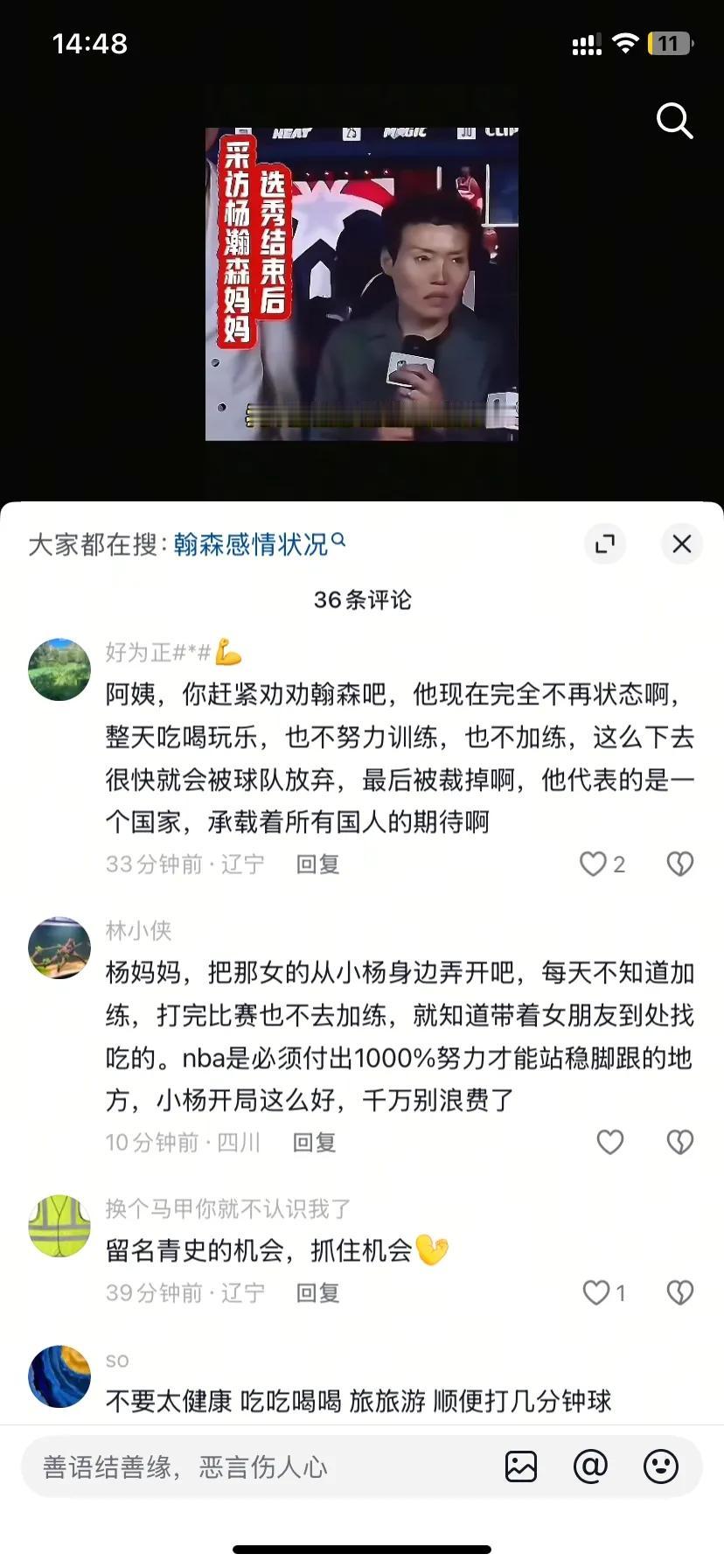The width and height of the screenshot is (724, 1568).
Task: Open the emoji picker in comment bar
Action: [663, 1465]
